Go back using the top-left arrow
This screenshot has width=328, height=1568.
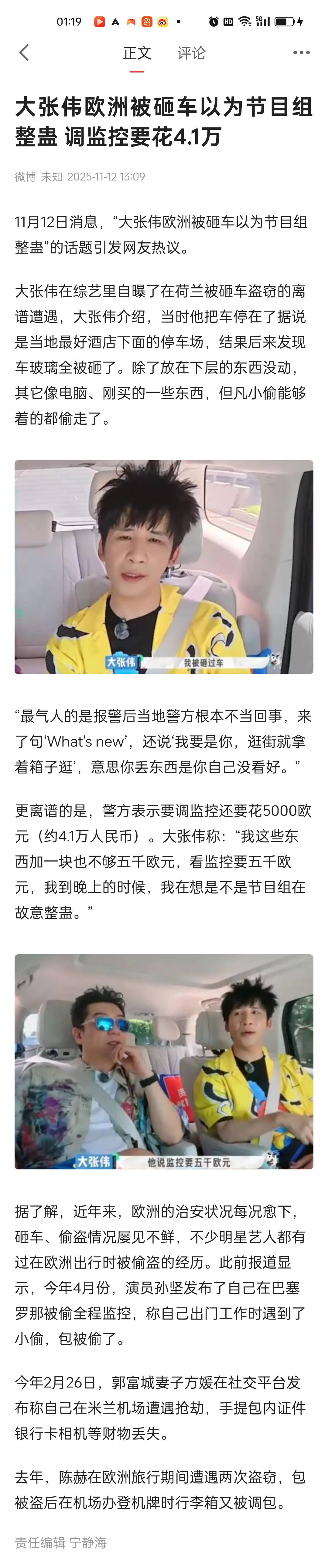point(24,53)
